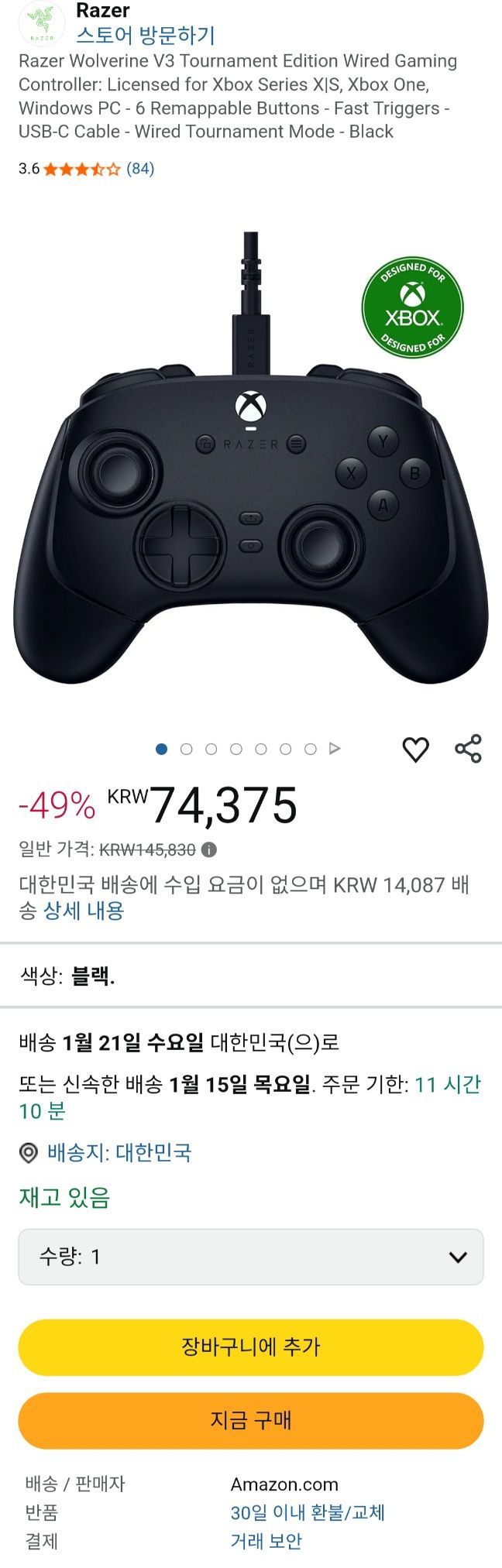Viewport: 502px width, 1568px height.
Task: Change delivery location 배송지: 대한민국
Action: (119, 1152)
